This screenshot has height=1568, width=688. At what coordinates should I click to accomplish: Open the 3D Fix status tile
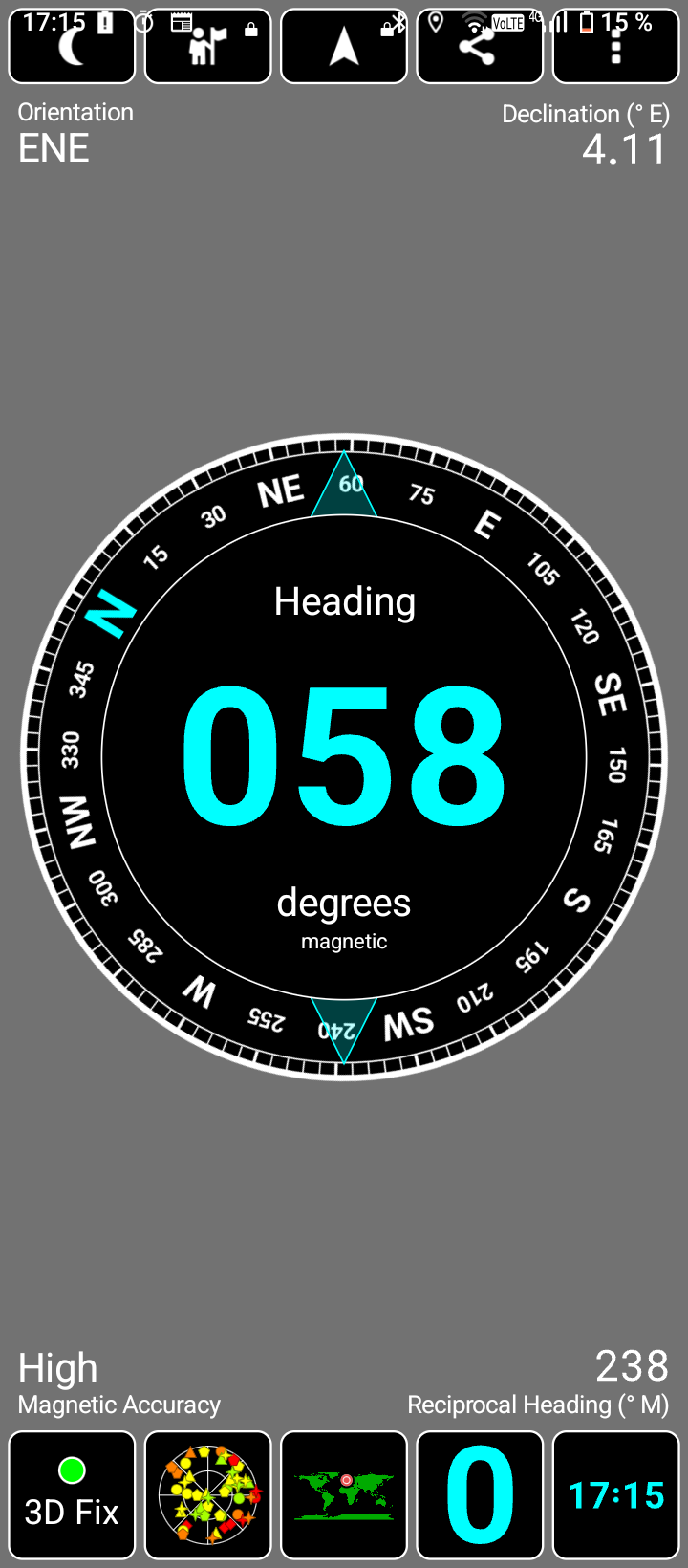click(72, 1495)
